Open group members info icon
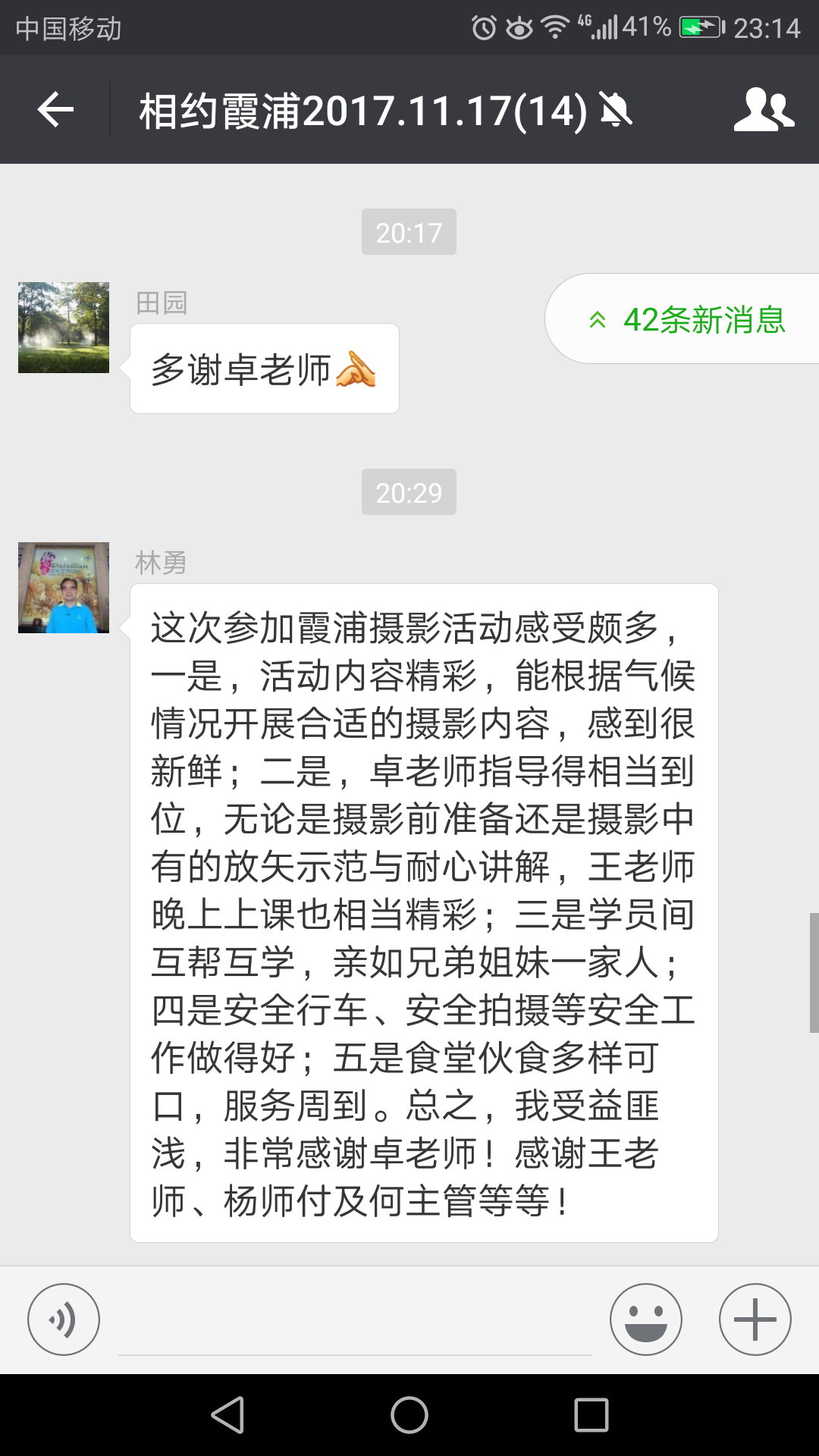This screenshot has width=819, height=1456. point(764,111)
